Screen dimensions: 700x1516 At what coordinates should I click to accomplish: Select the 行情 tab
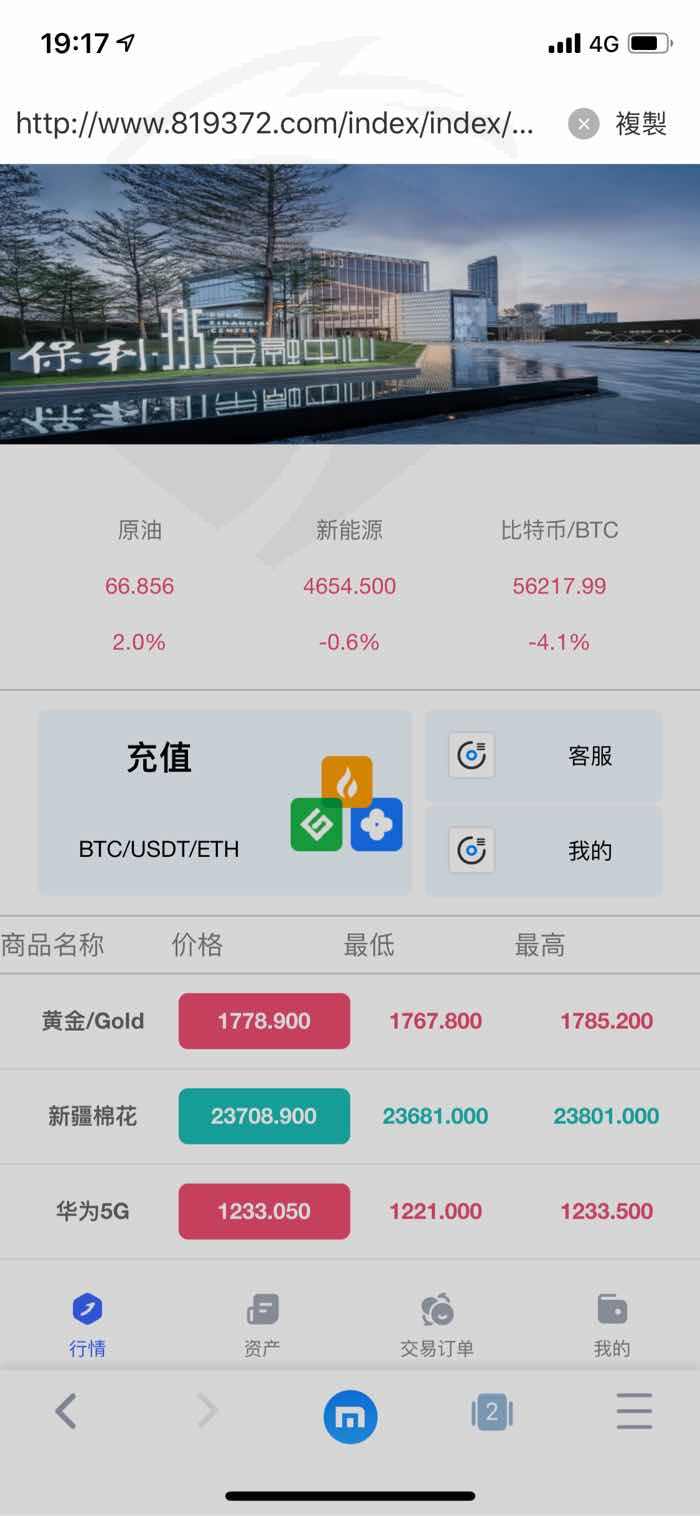pos(87,1325)
